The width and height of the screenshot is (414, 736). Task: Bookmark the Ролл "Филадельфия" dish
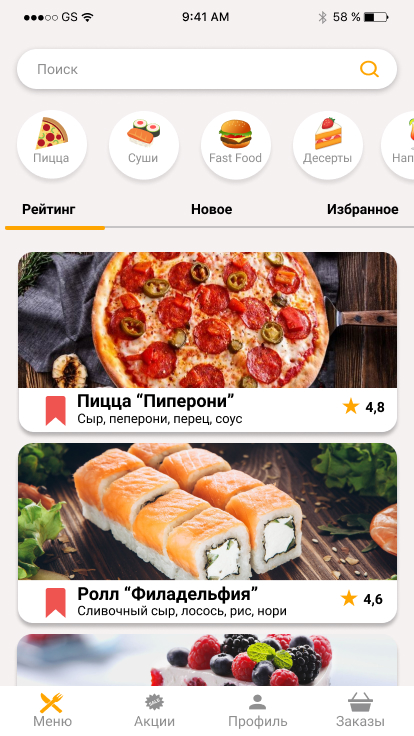point(55,603)
